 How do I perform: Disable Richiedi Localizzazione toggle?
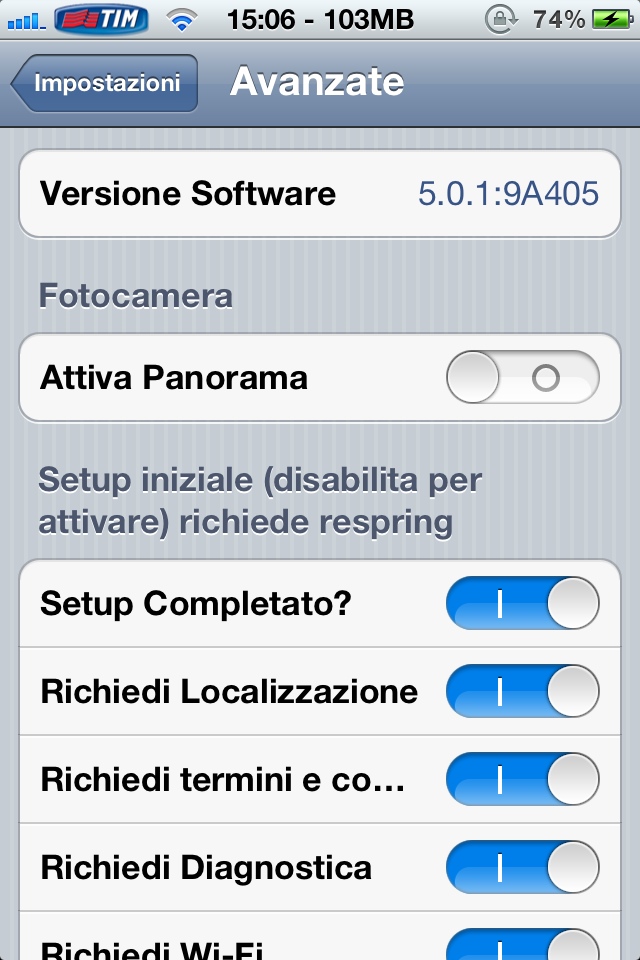coord(522,691)
